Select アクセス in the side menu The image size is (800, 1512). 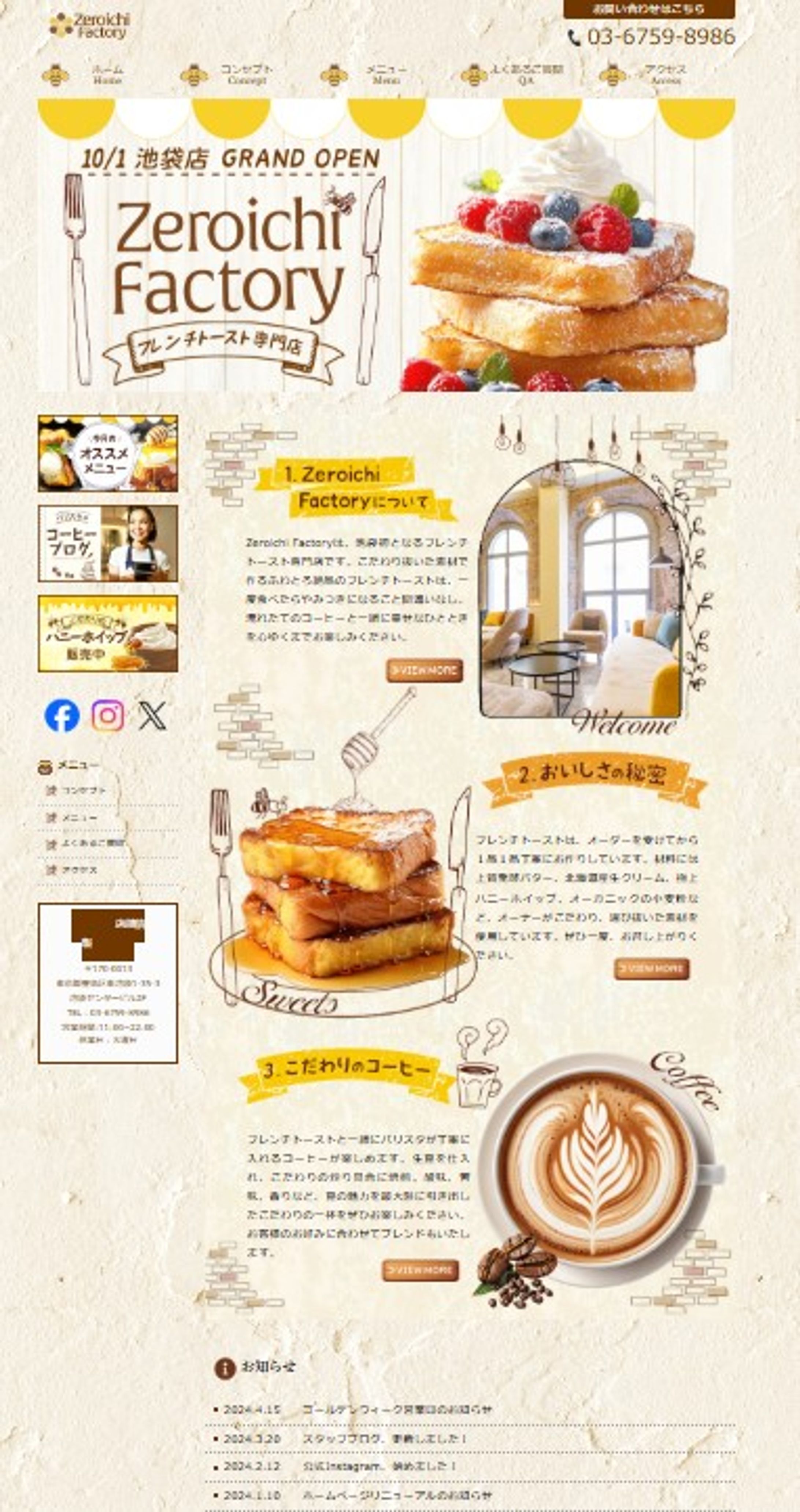[x=80, y=870]
